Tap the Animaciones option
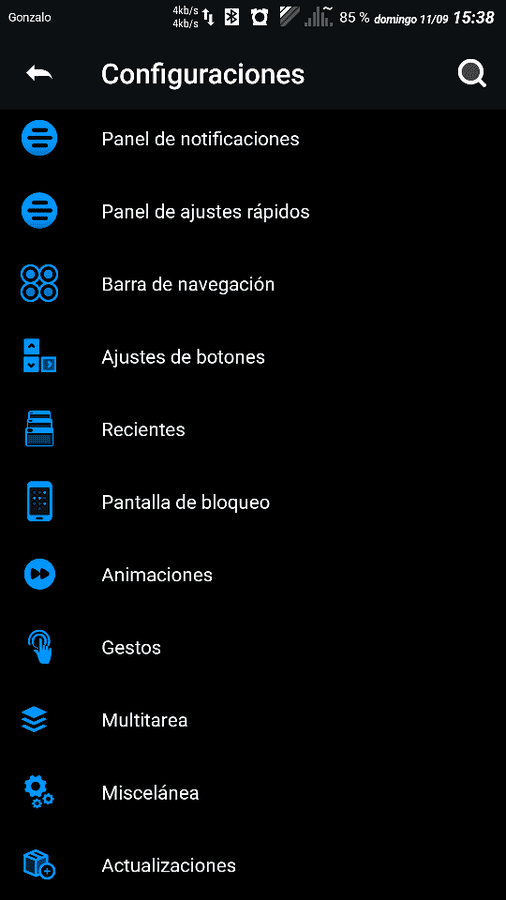This screenshot has width=506, height=900. coord(253,575)
